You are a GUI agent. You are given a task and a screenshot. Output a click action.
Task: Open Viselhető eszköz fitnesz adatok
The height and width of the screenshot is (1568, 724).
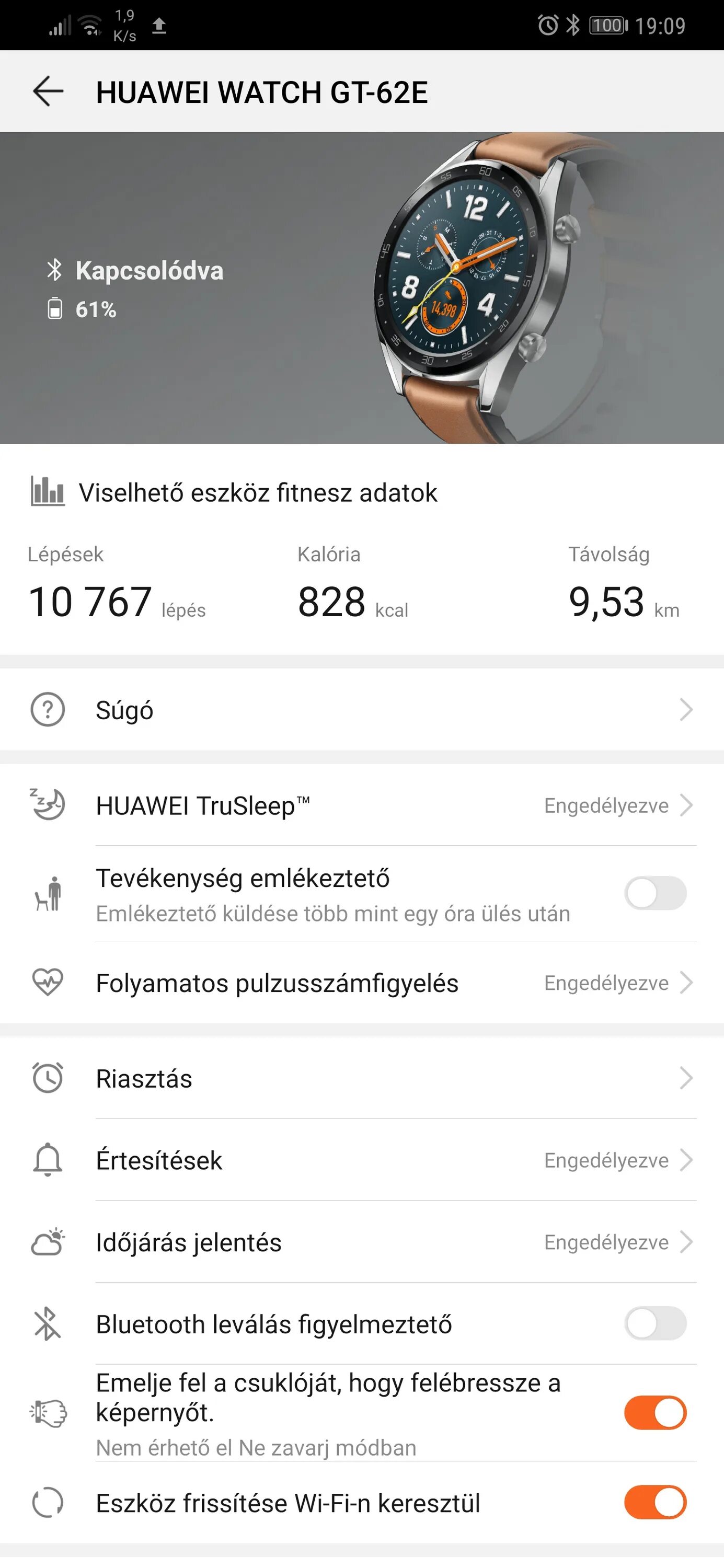[258, 492]
